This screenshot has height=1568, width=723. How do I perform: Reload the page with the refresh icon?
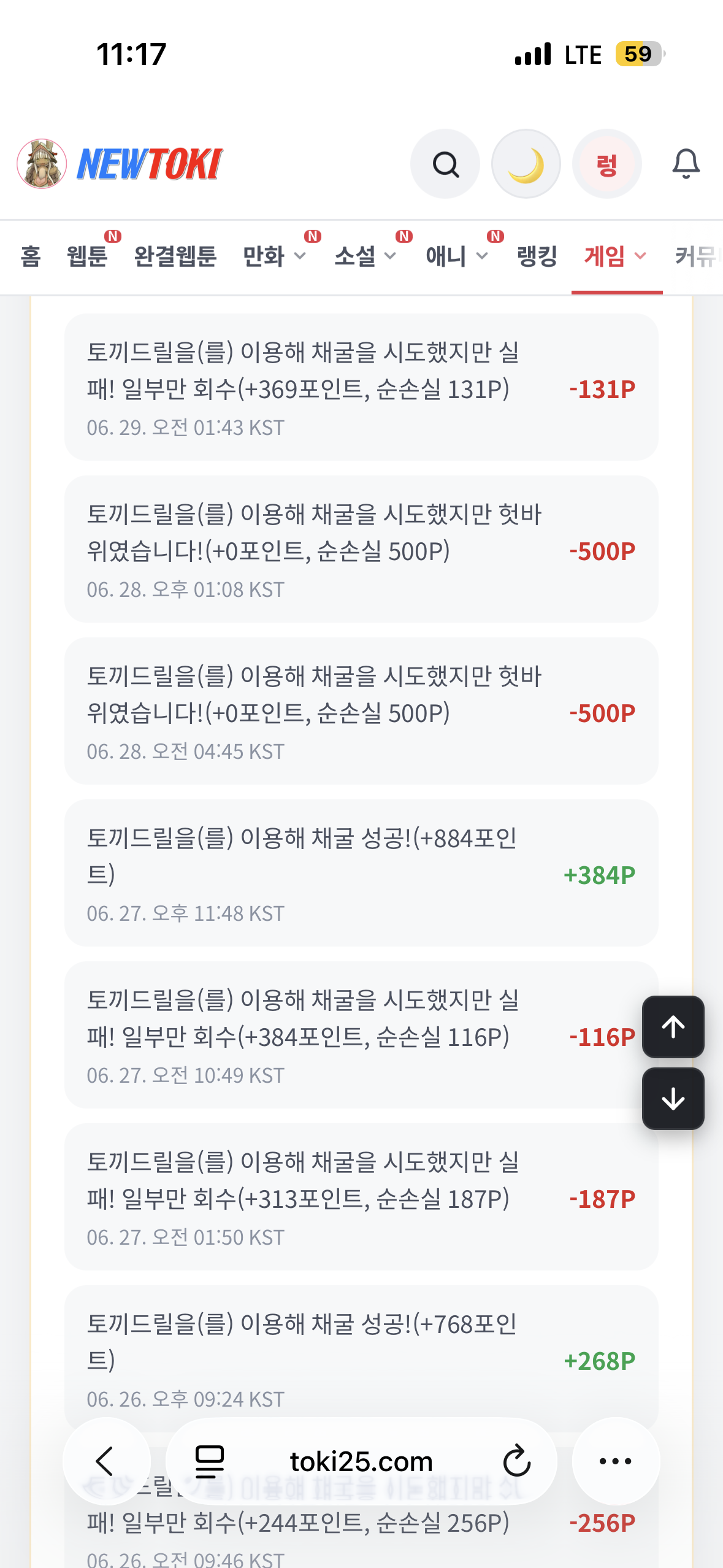click(x=516, y=1461)
